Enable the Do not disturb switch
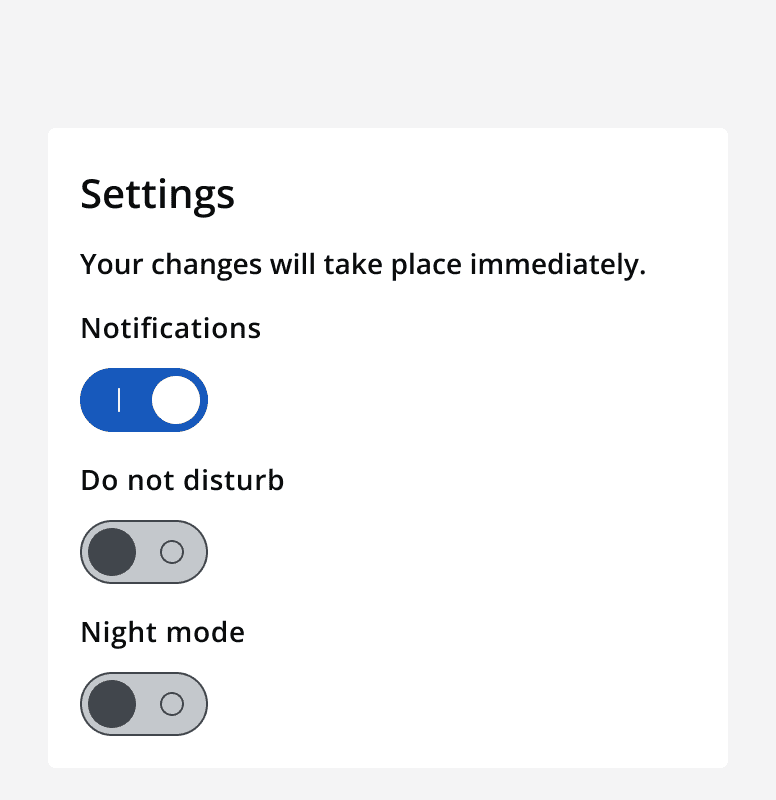Screen dimensions: 776x800 pyautogui.click(x=144, y=551)
